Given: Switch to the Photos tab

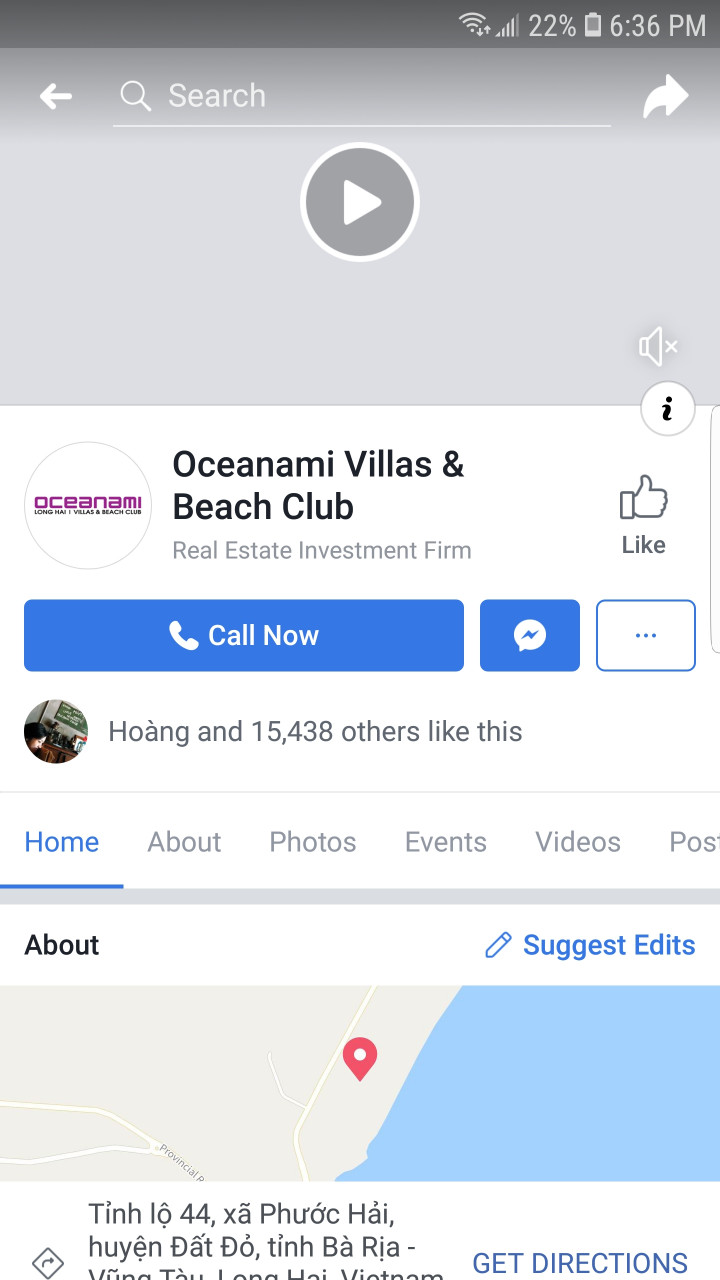Looking at the screenshot, I should pyautogui.click(x=312, y=842).
